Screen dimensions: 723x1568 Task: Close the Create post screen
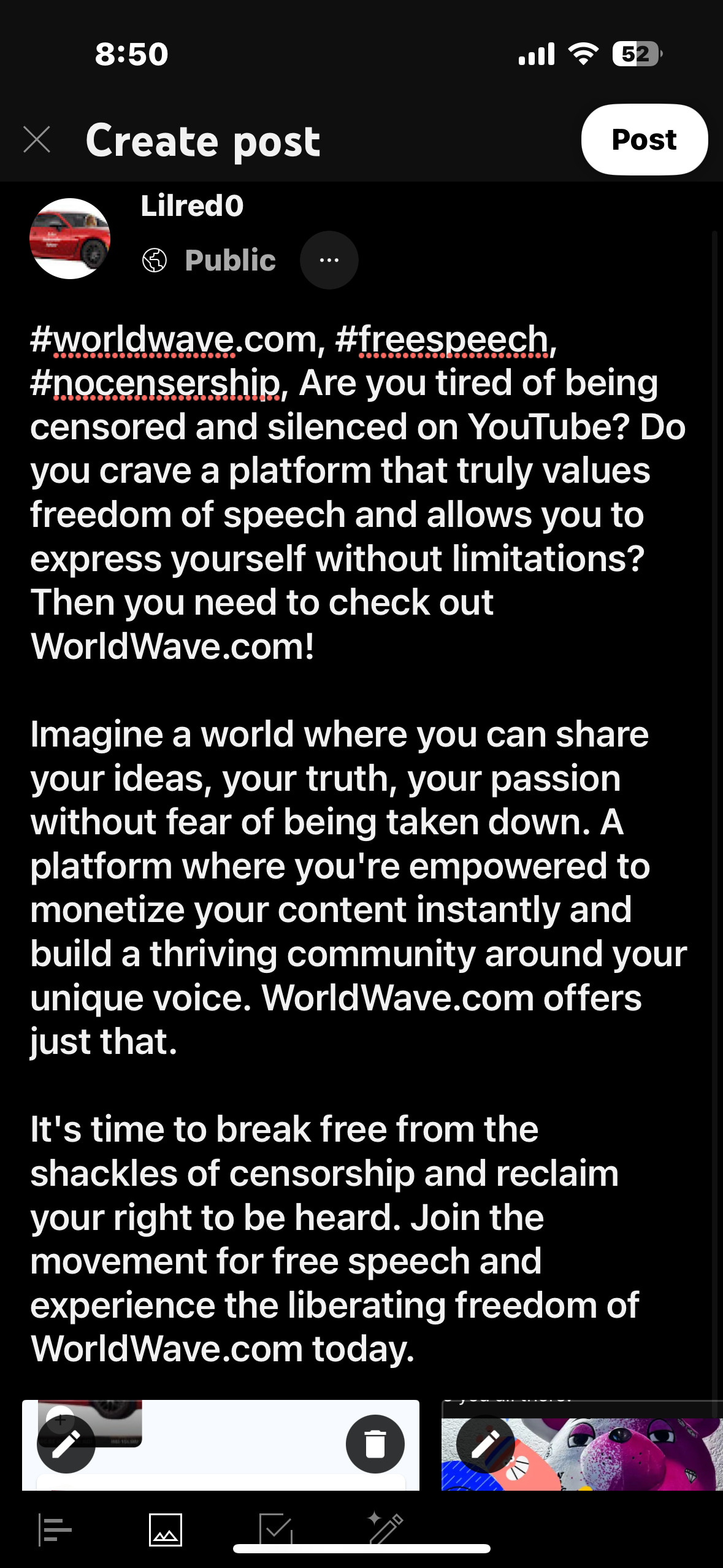pyautogui.click(x=37, y=139)
